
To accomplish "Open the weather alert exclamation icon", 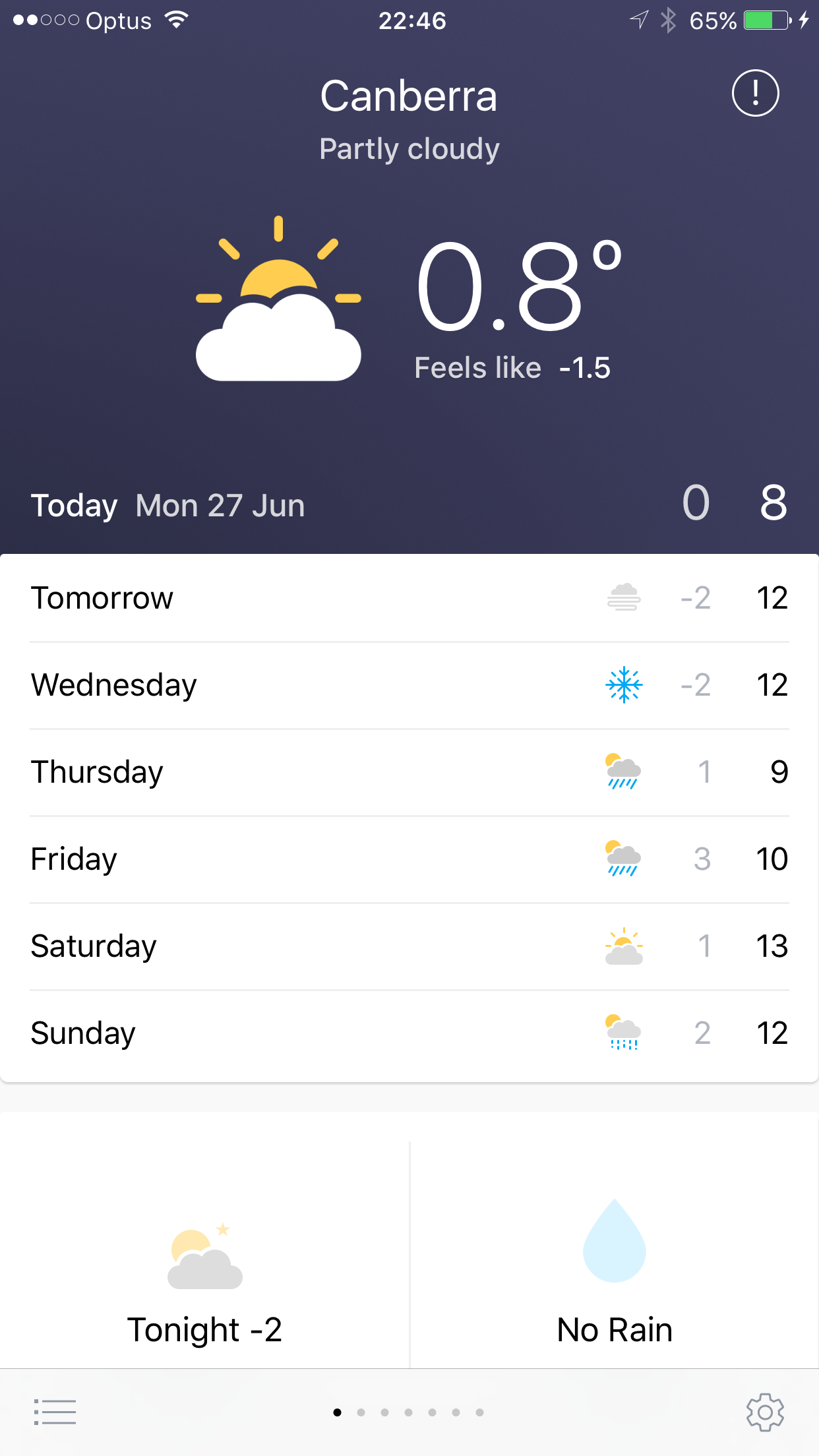I will click(755, 93).
